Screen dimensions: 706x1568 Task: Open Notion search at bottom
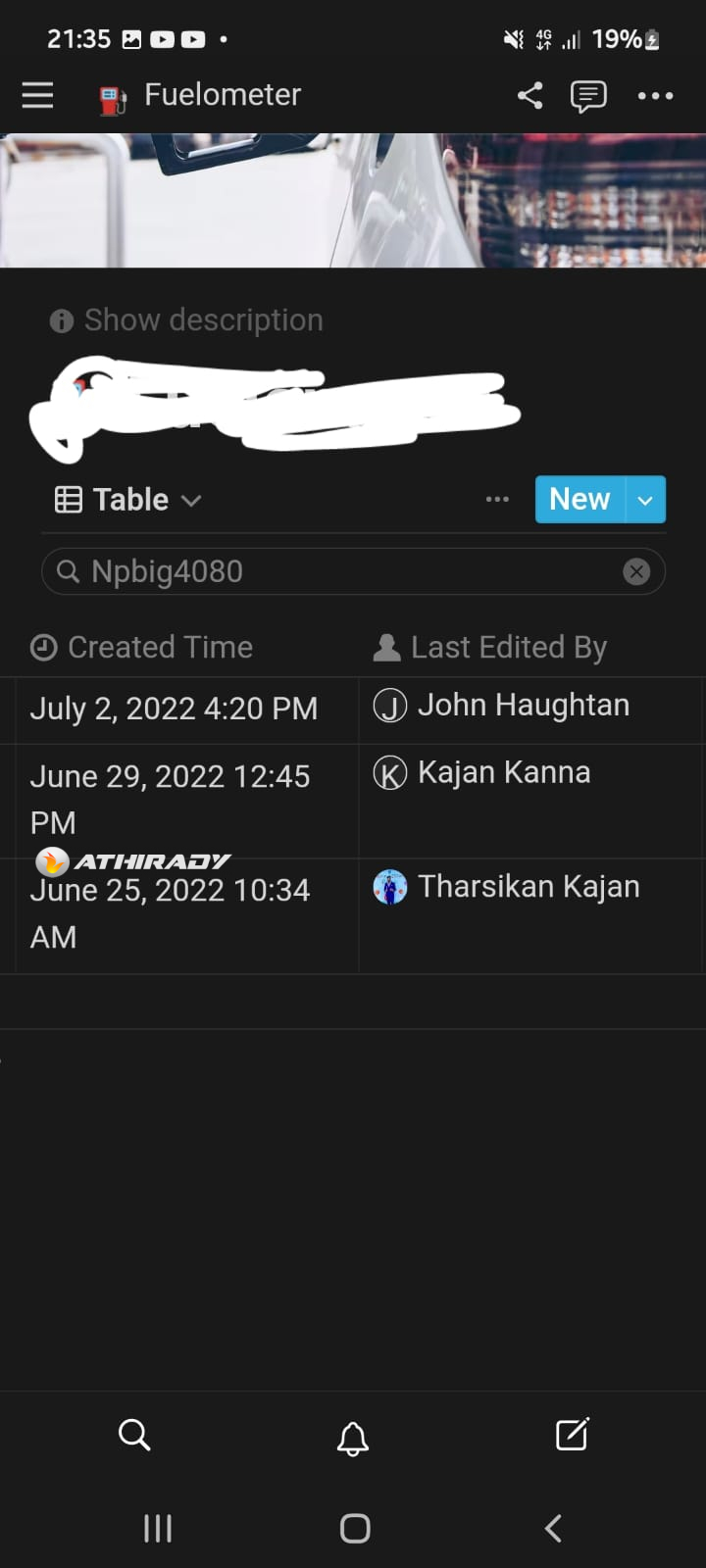coord(134,1436)
